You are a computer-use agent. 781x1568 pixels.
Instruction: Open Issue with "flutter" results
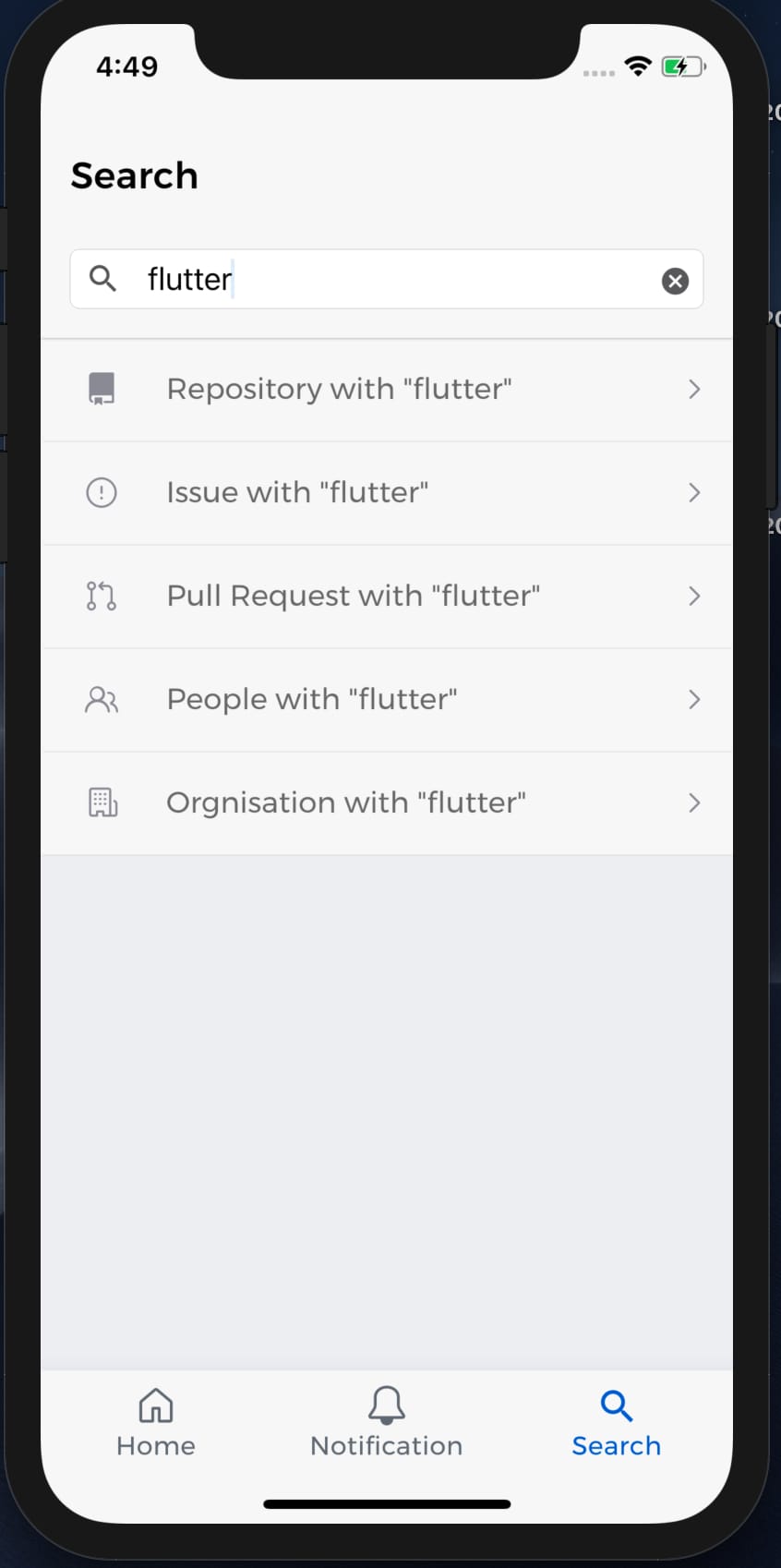(x=387, y=493)
